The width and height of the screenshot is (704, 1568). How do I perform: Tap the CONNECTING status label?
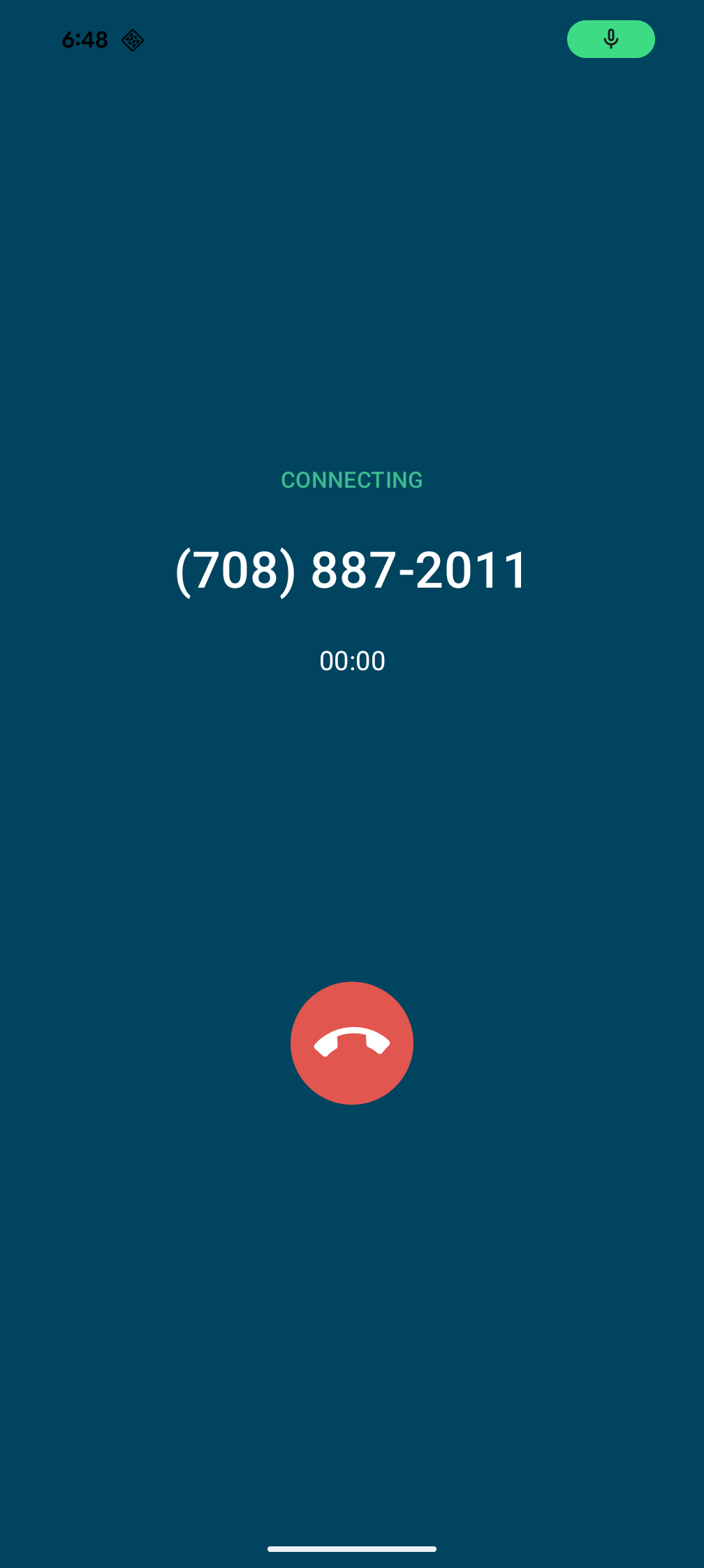click(352, 480)
